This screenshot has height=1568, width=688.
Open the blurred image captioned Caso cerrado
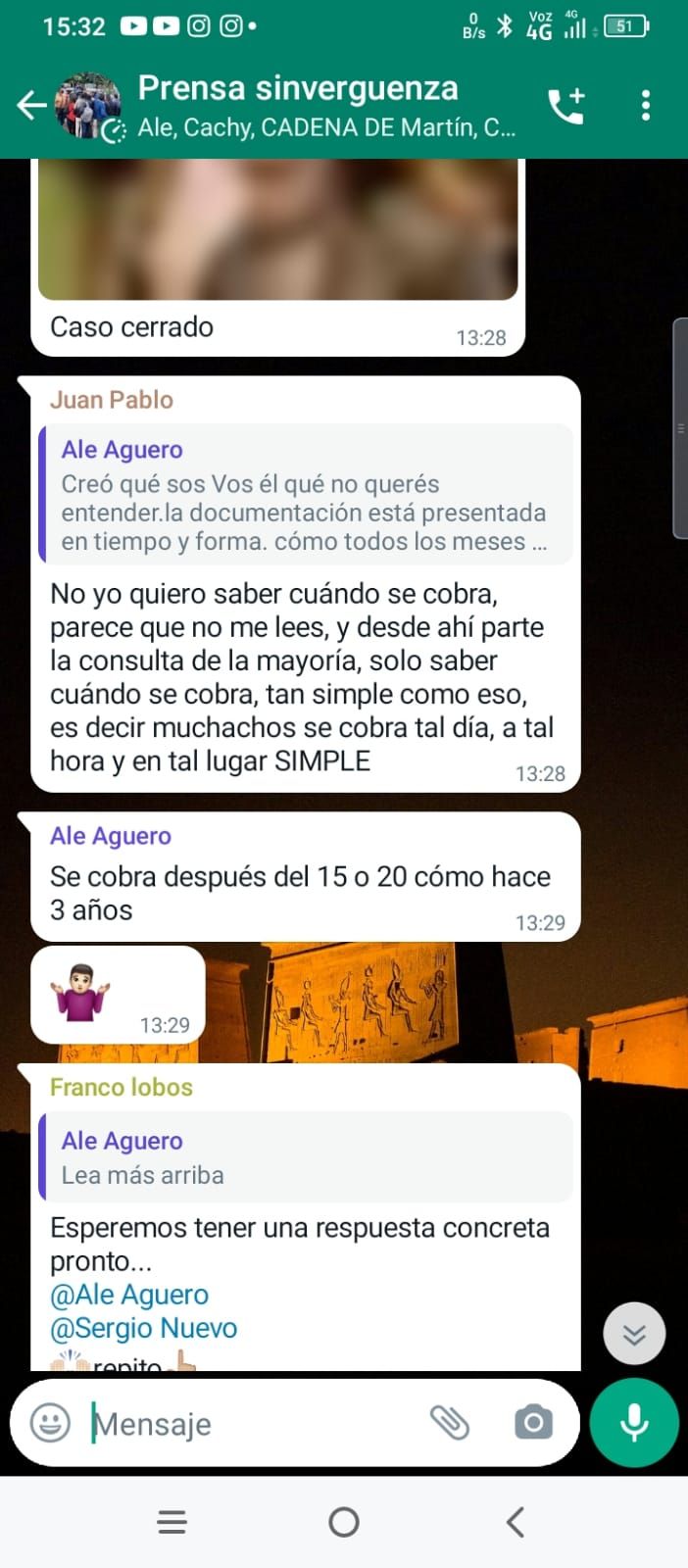277,230
